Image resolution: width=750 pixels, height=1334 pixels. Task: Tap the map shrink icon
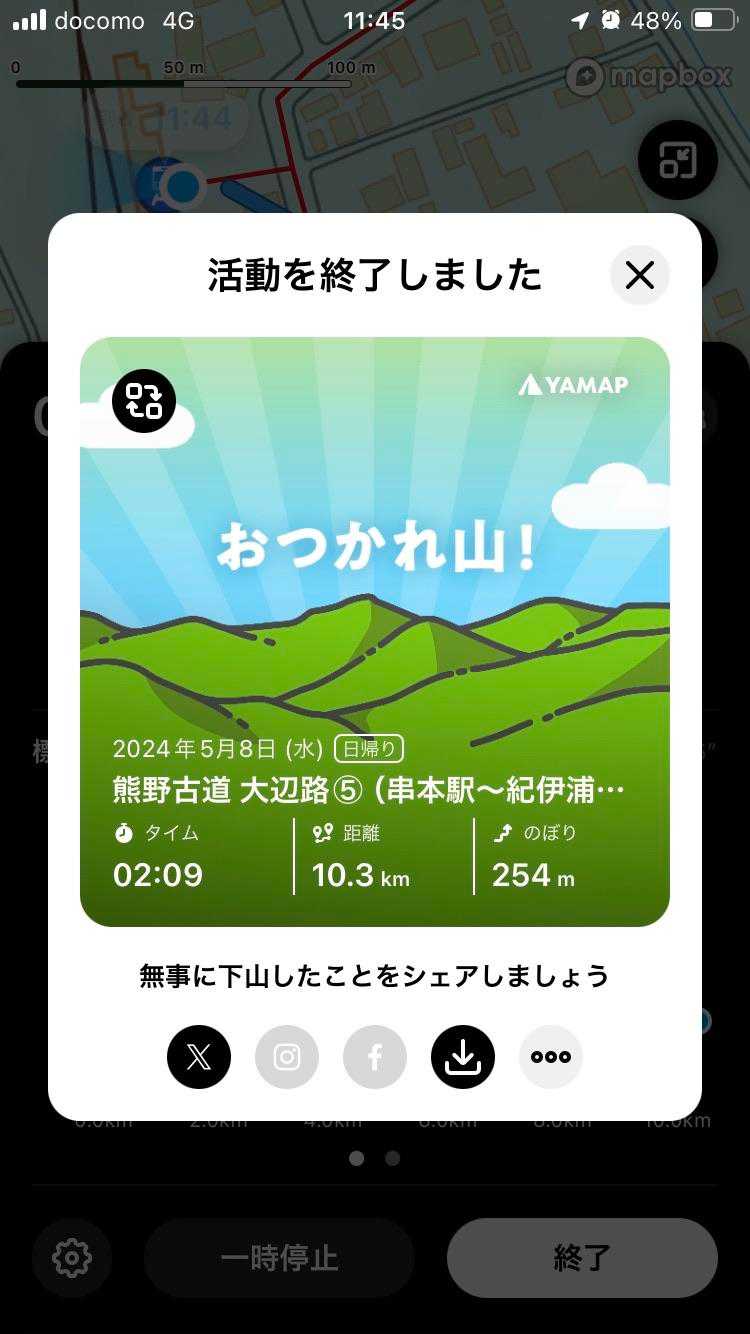(678, 160)
